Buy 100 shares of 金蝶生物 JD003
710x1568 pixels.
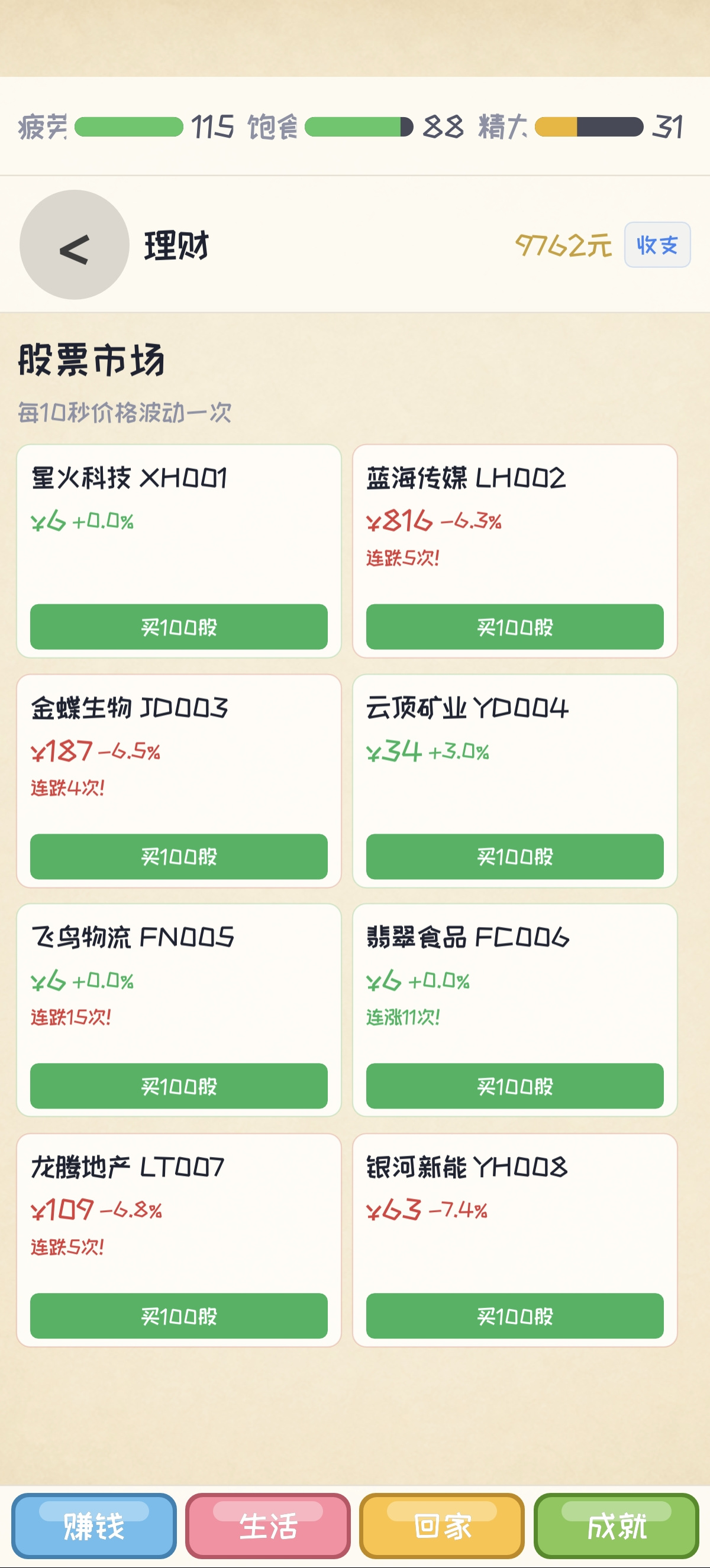point(179,857)
